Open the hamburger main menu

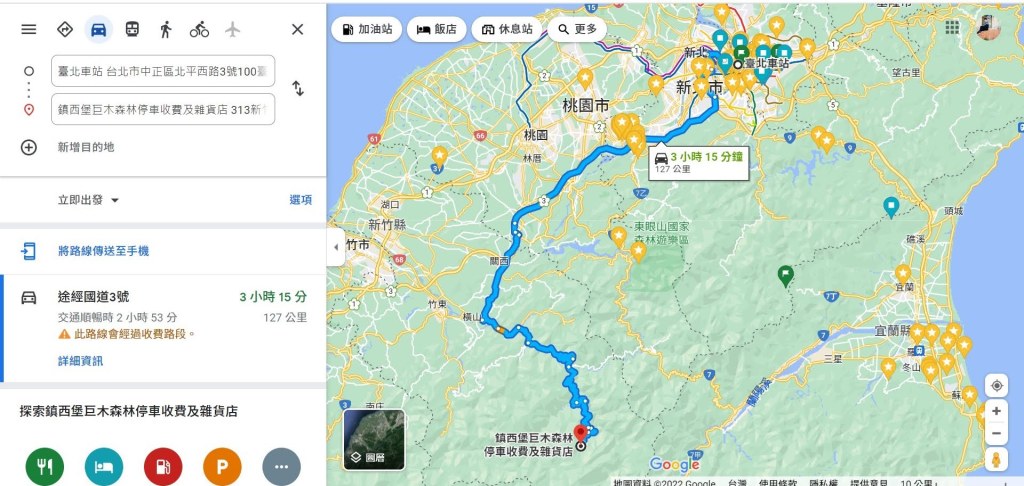coord(28,29)
